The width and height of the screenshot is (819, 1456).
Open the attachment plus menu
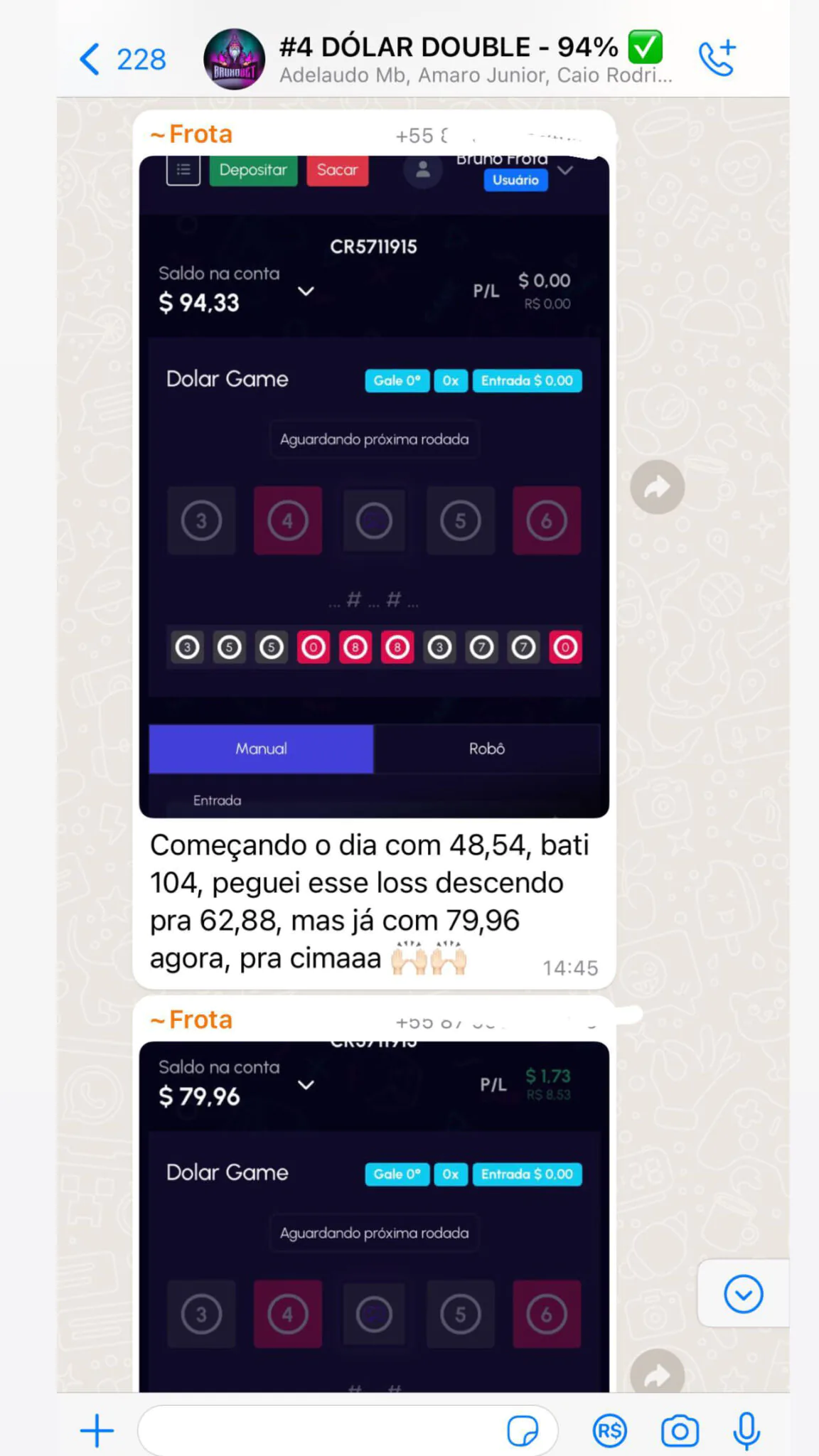pyautogui.click(x=97, y=1430)
